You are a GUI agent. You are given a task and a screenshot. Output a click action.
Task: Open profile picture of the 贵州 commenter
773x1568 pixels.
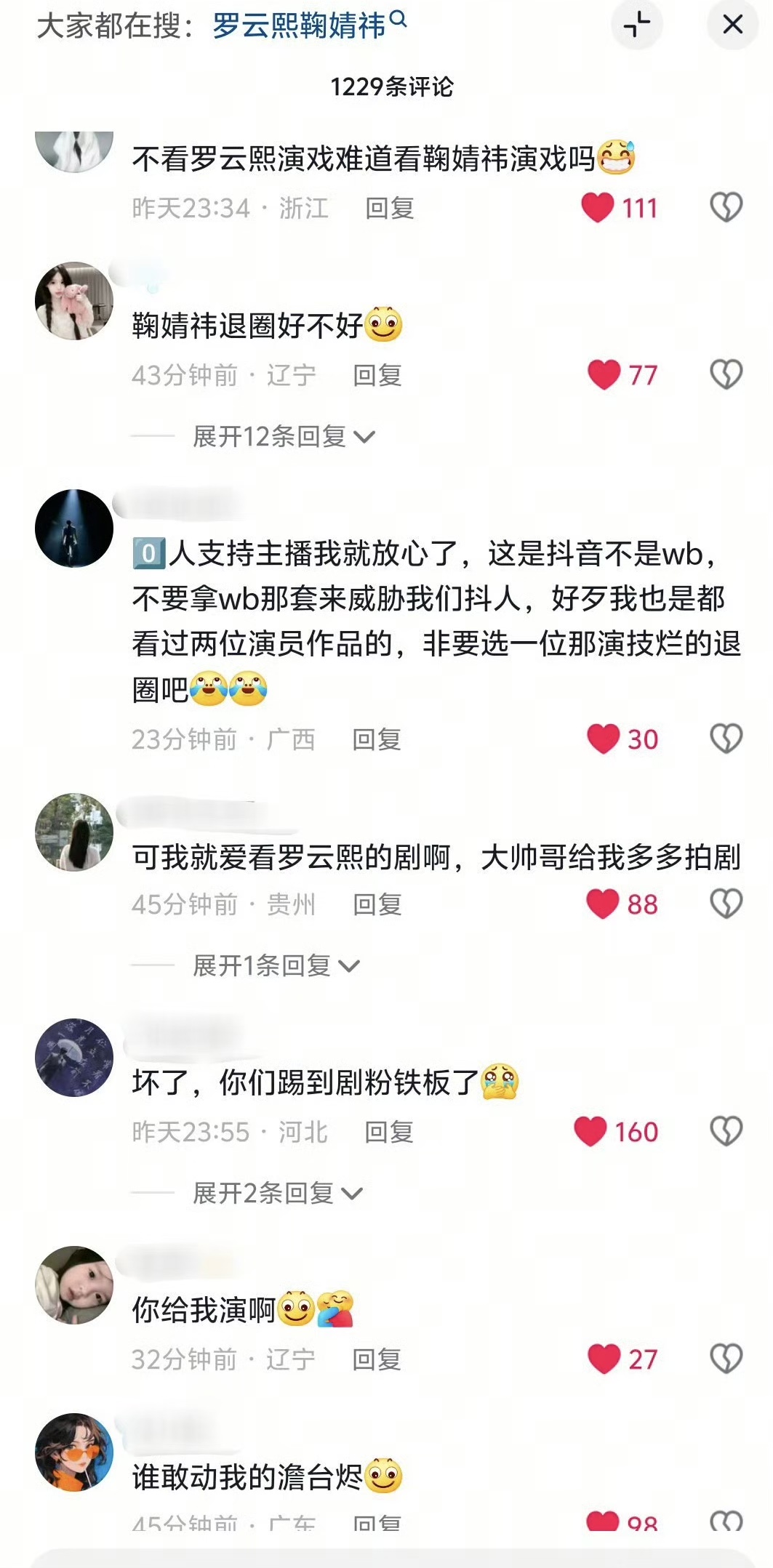pyautogui.click(x=74, y=832)
